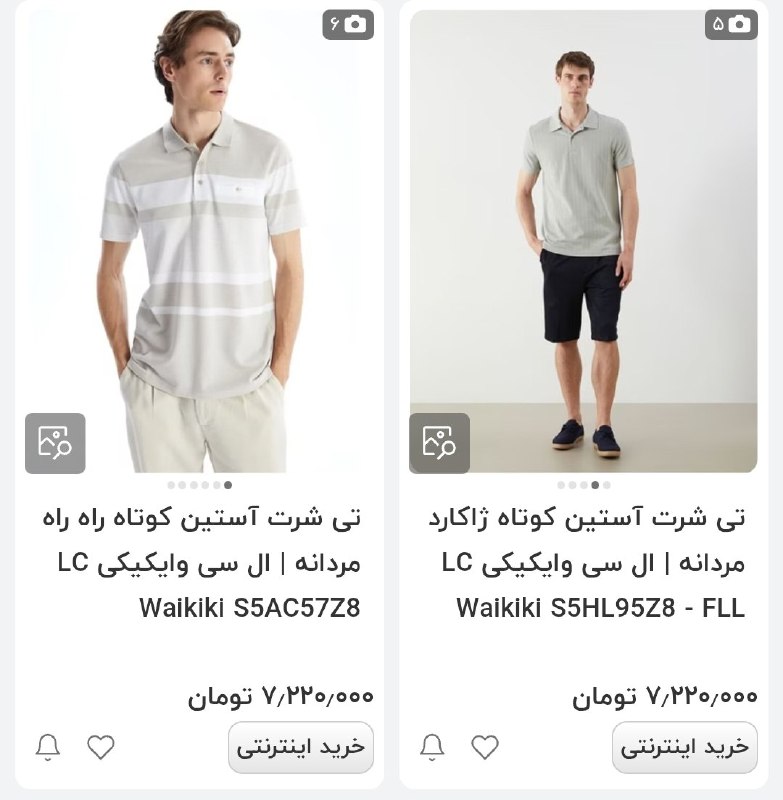
Task: Open the jacquard t-shirt S5HL95Z8 - FLL product card
Action: pos(590,562)
